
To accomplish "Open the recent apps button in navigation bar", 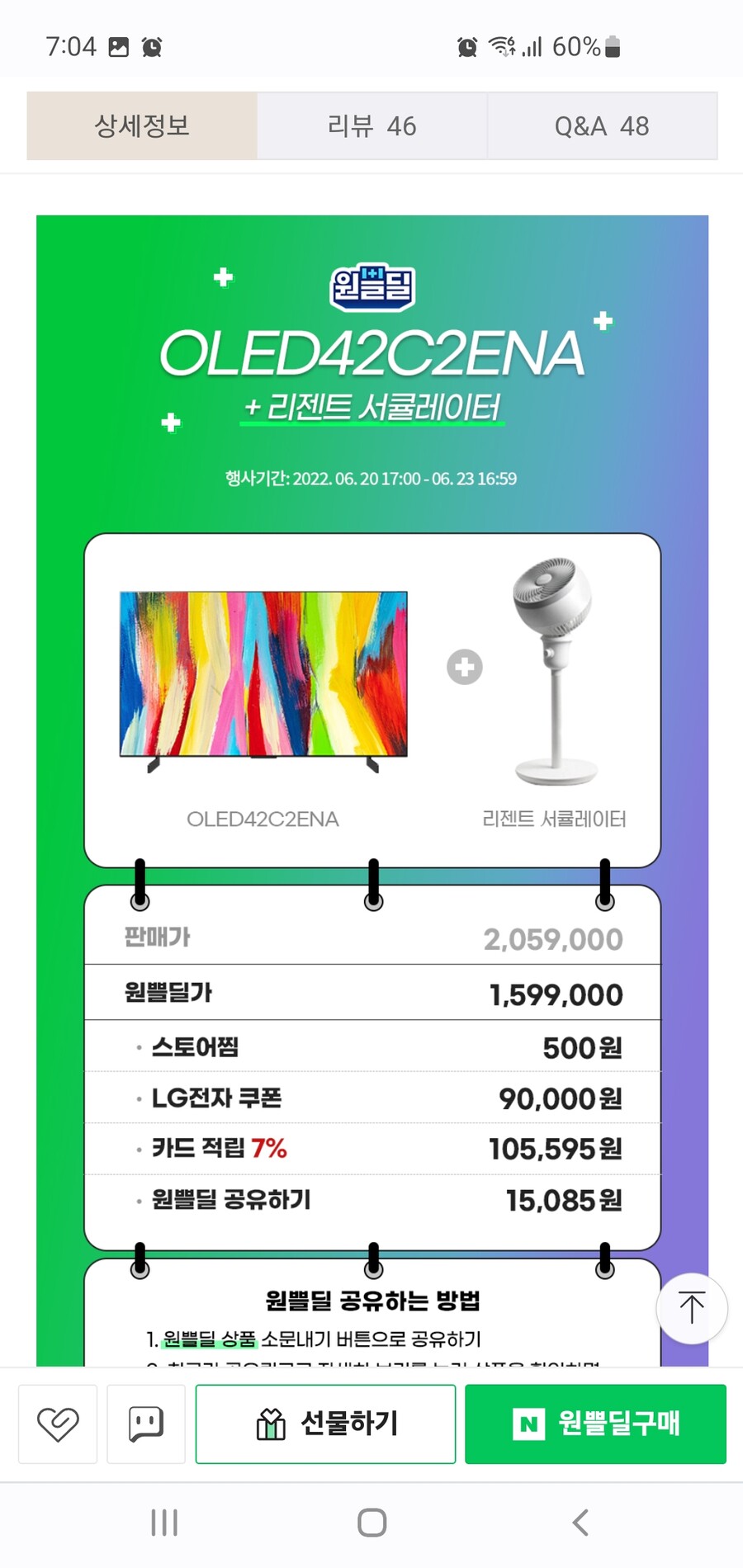I will [x=163, y=1523].
